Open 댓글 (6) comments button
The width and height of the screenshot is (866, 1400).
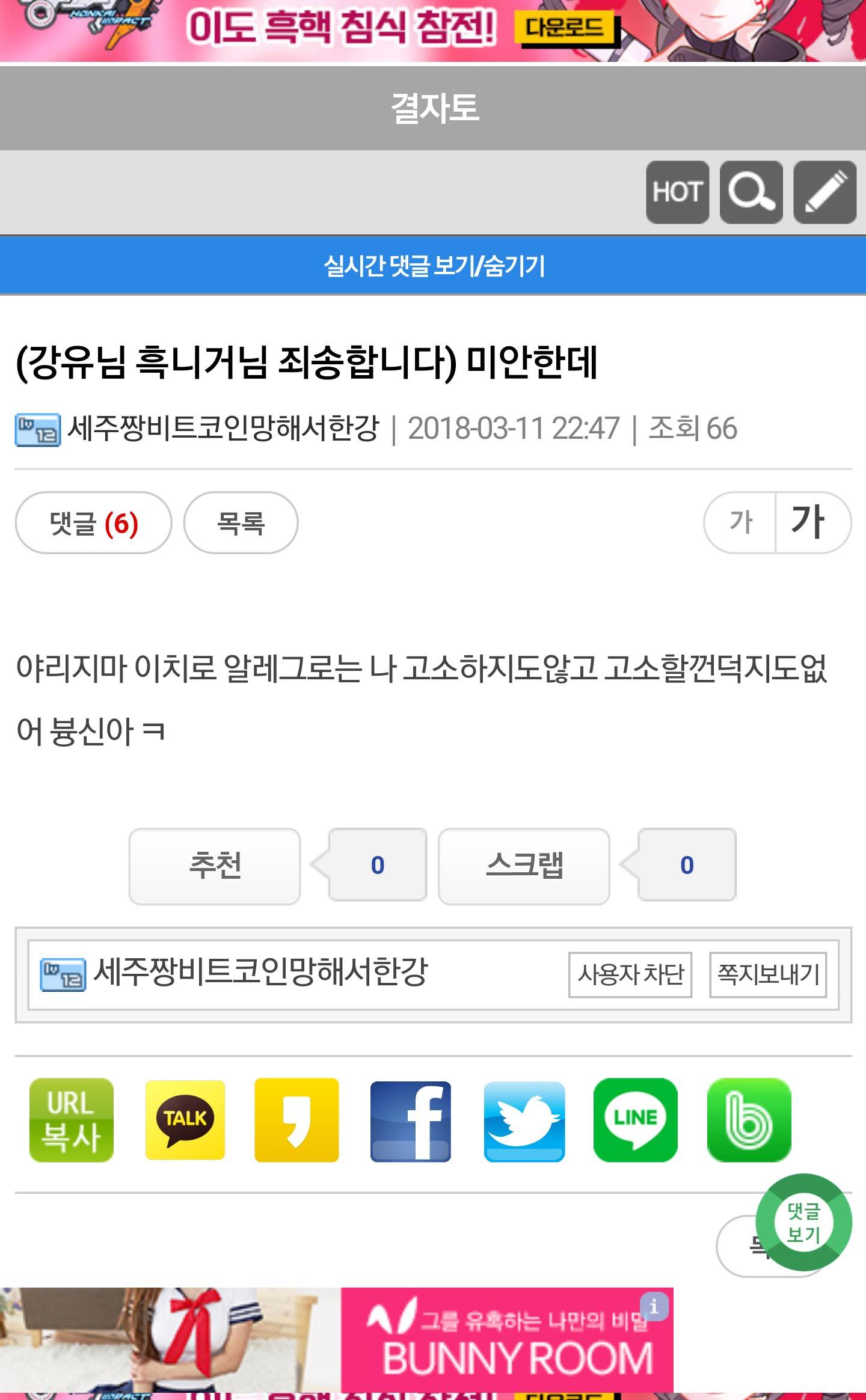[94, 523]
